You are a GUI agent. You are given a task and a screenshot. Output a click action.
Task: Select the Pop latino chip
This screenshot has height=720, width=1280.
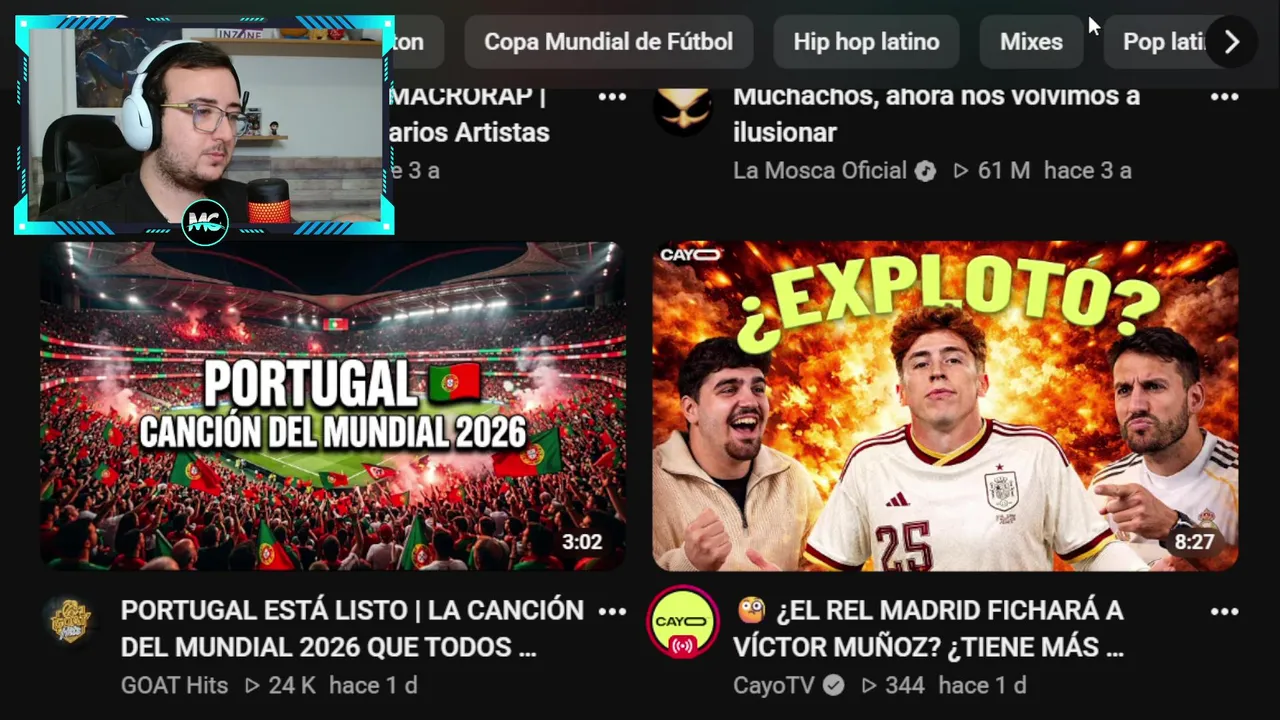(1160, 42)
